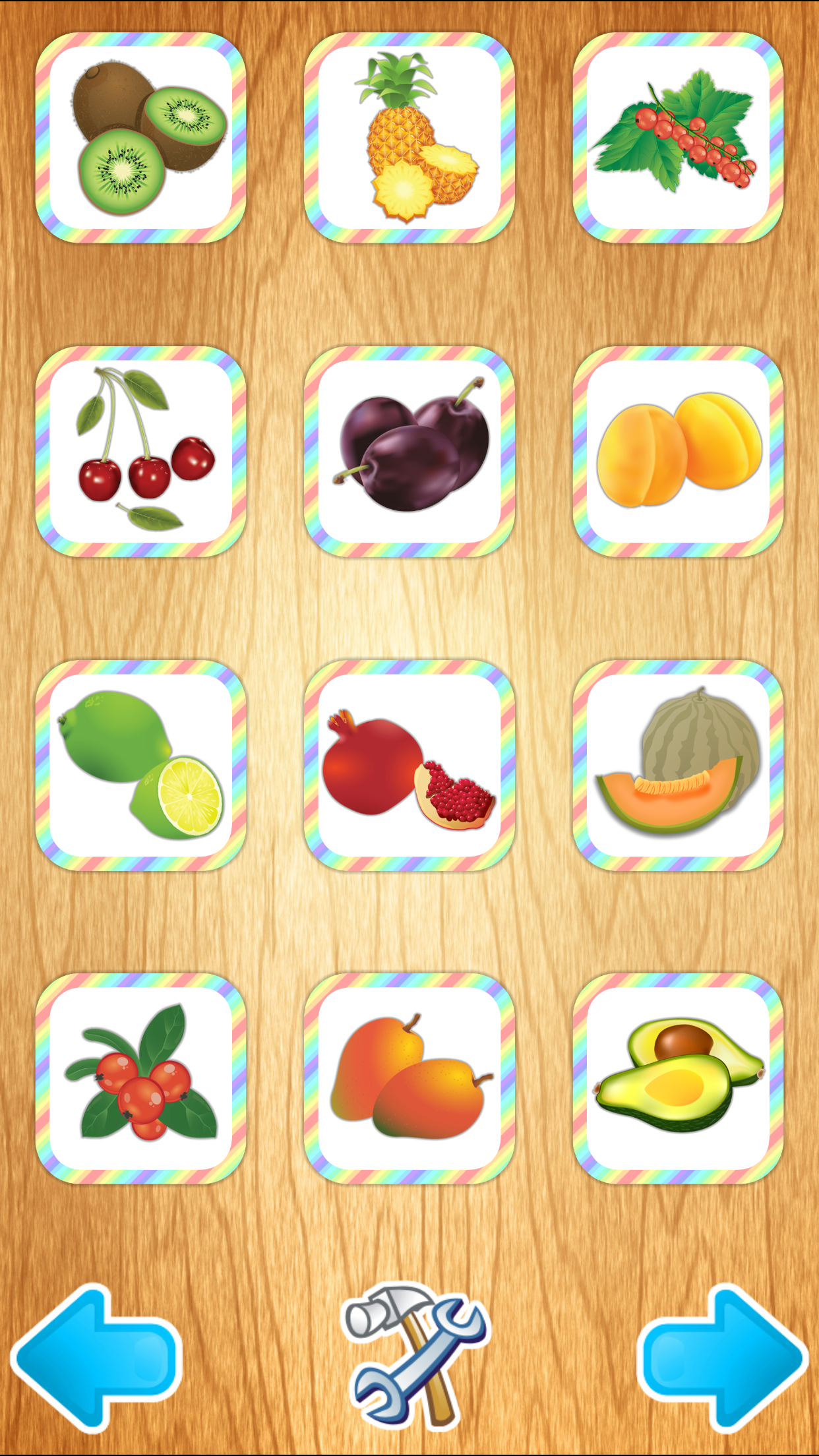This screenshot has height=1456, width=819.
Task: Open settings with hammer and wrench icon
Action: (415, 1355)
